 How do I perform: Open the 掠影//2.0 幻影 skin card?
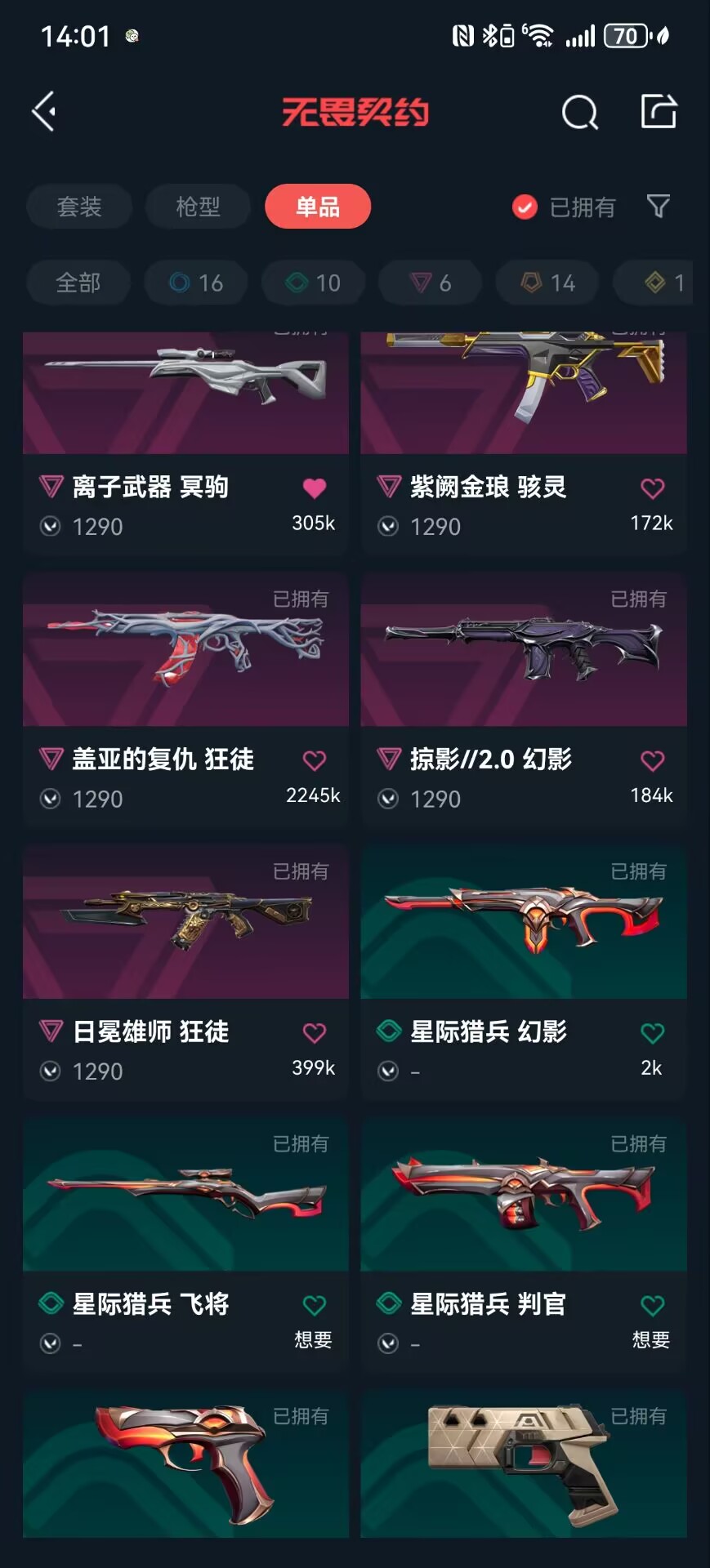523,653
